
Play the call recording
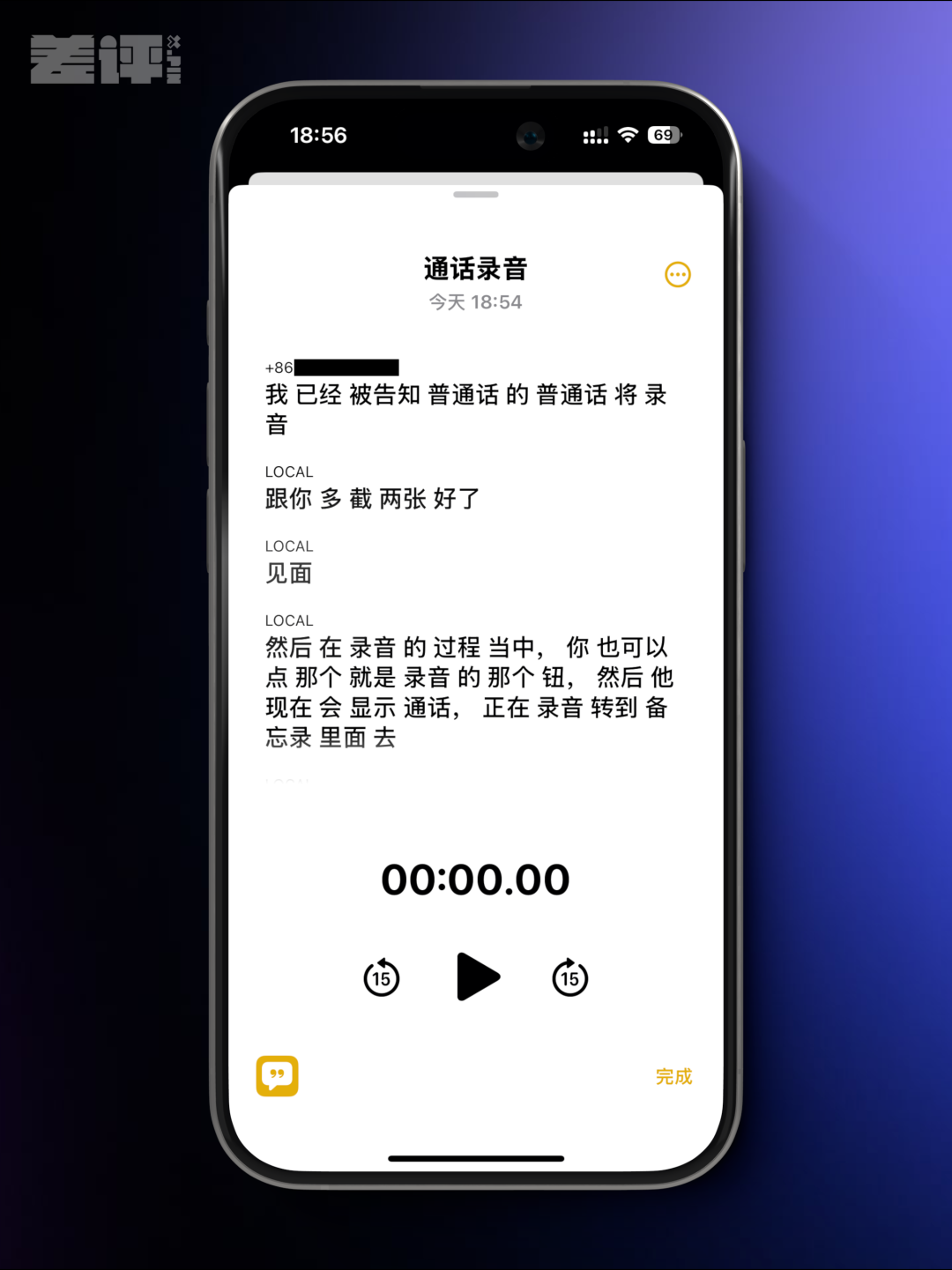[477, 977]
